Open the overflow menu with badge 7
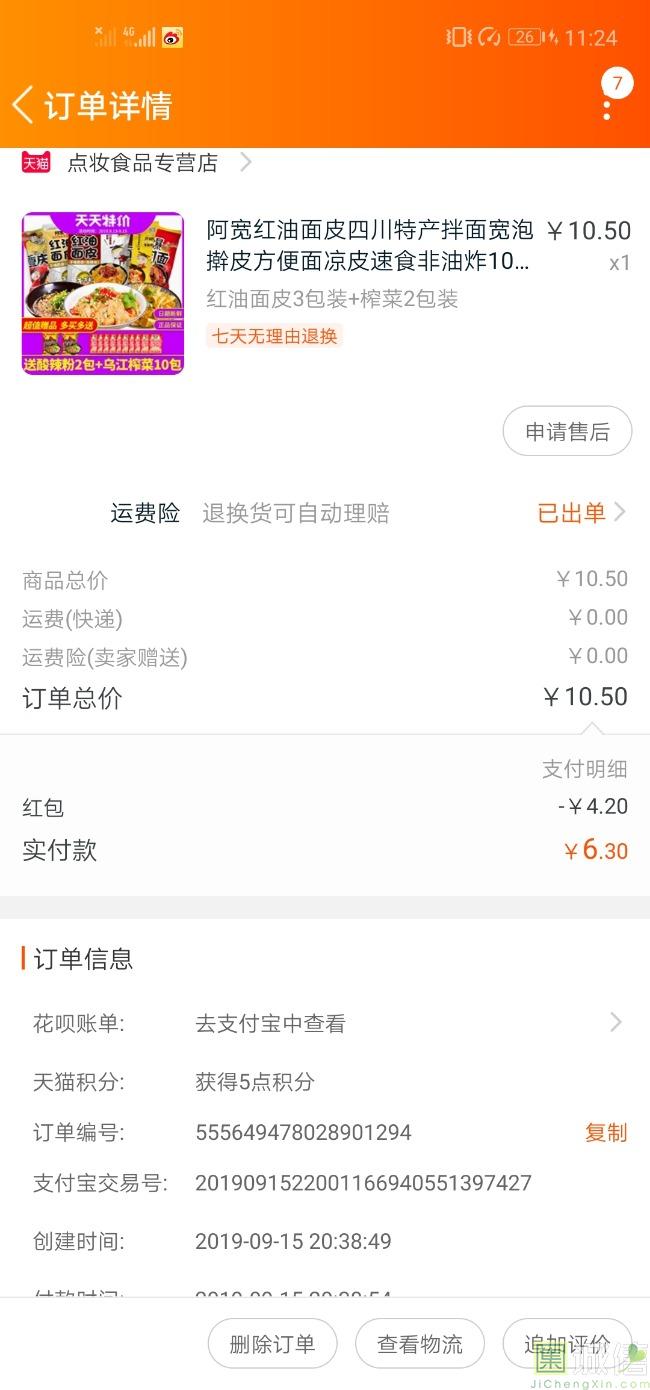Screen dimensions: 650x1390 (609, 97)
